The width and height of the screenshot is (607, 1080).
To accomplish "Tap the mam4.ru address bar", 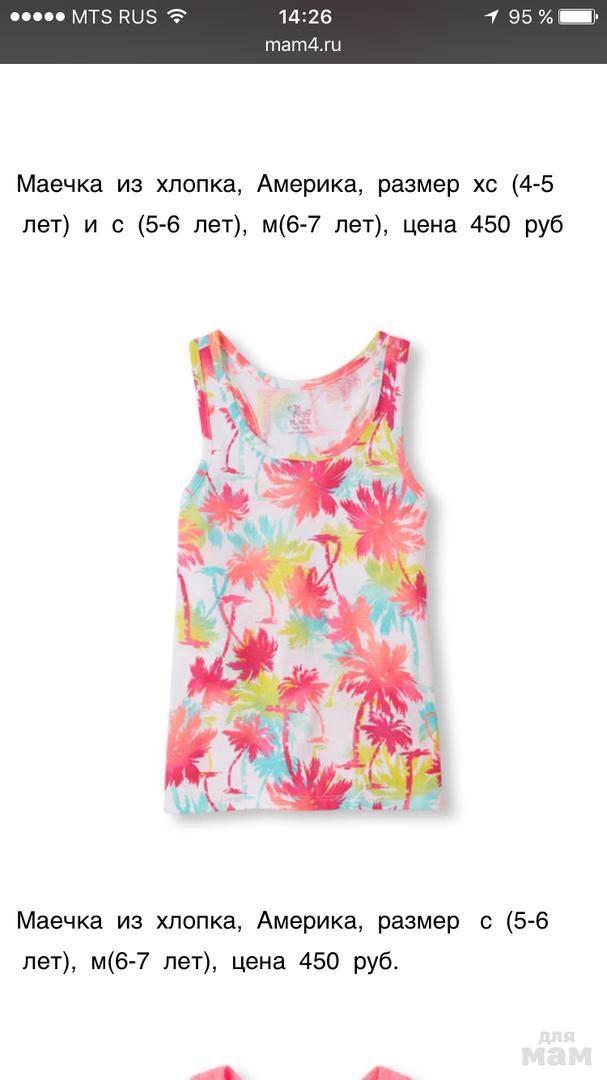I will (x=303, y=45).
